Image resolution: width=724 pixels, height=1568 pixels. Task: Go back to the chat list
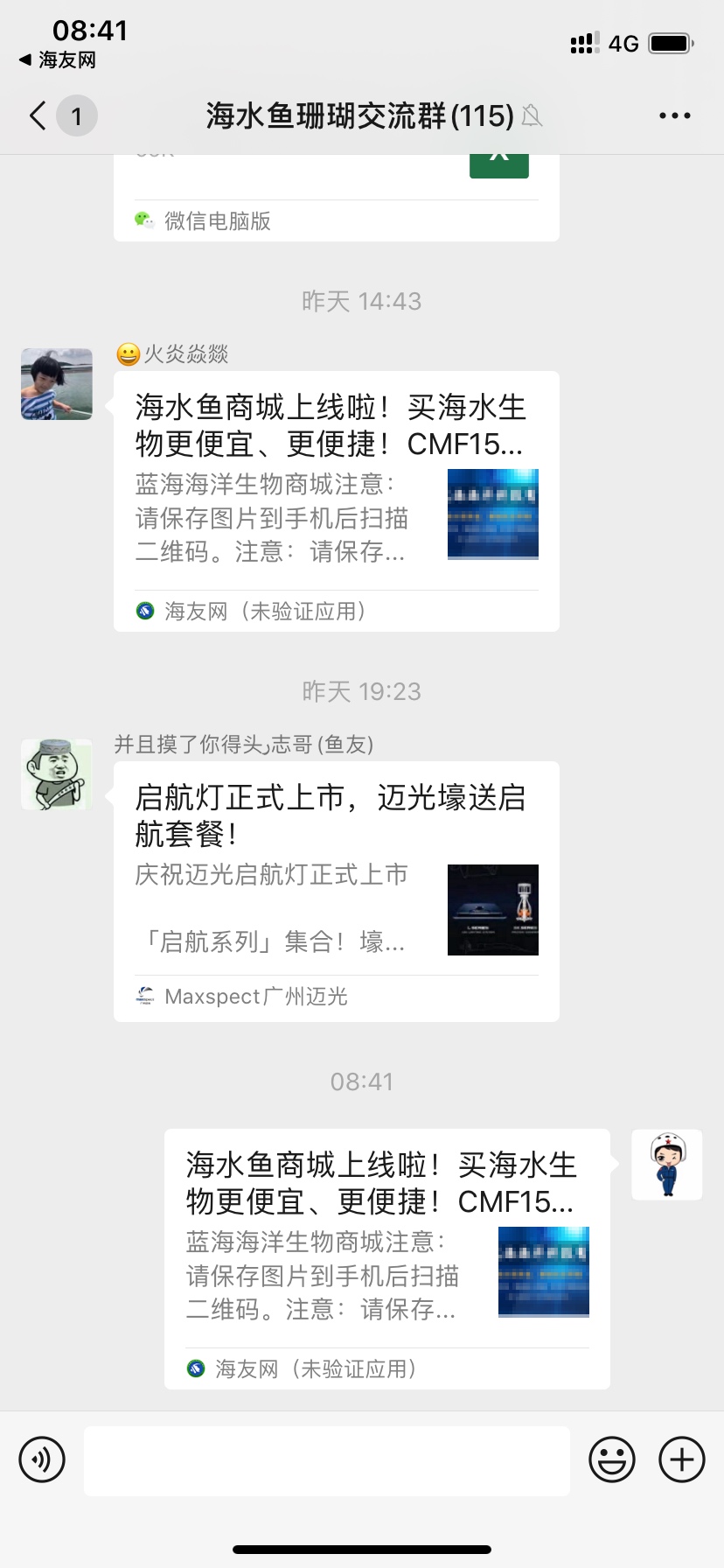[38, 115]
